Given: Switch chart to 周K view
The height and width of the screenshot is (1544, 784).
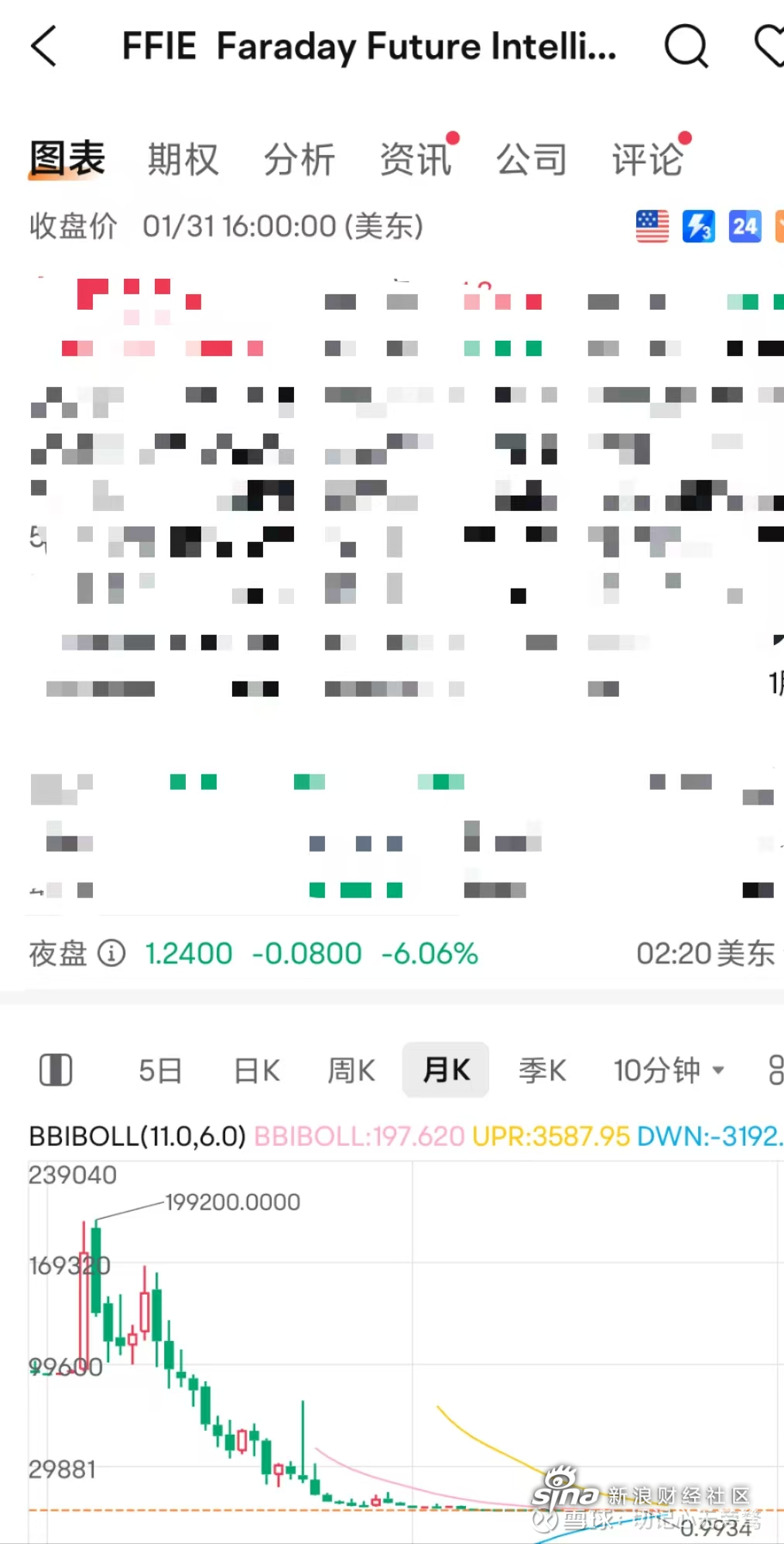Looking at the screenshot, I should tap(351, 1070).
